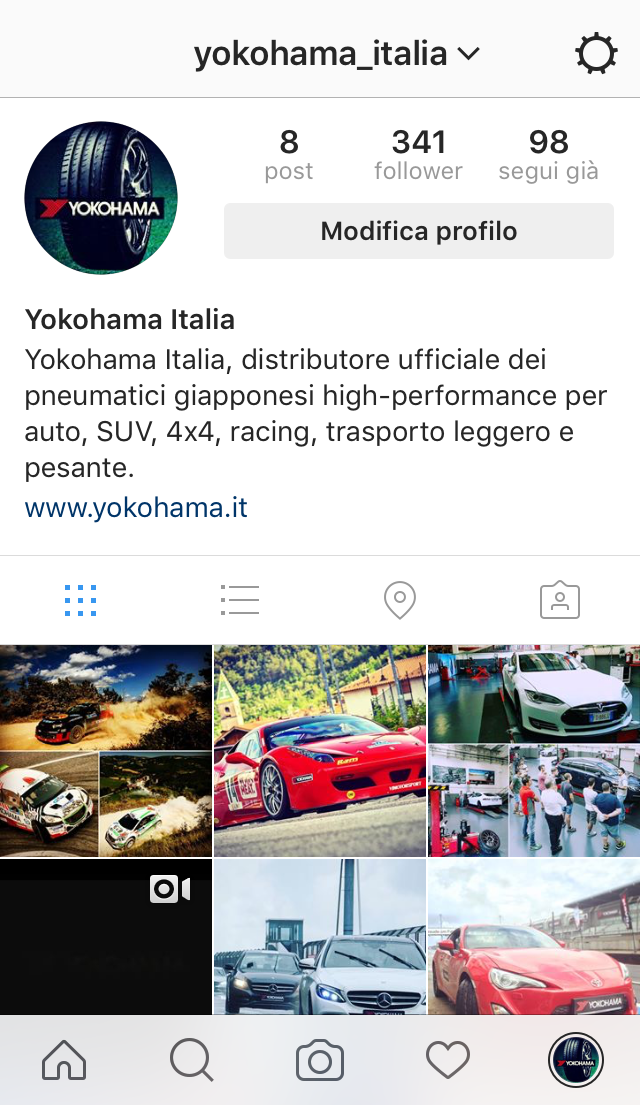
Task: View the 98 segui già list
Action: pyautogui.click(x=548, y=155)
